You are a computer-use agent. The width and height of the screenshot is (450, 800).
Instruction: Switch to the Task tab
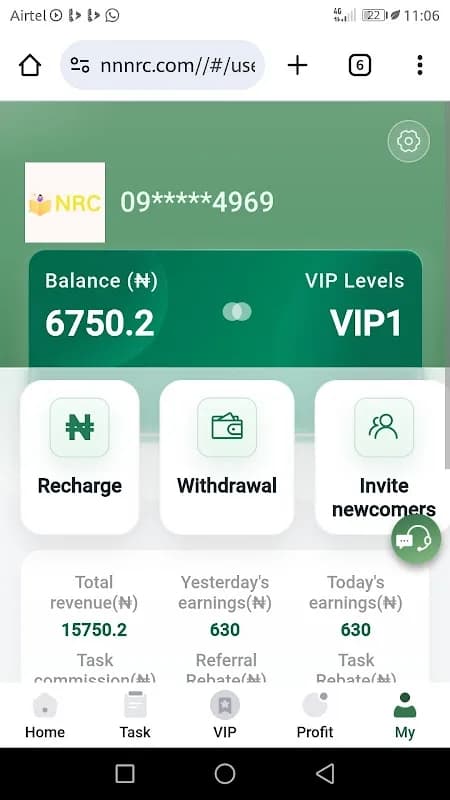[x=135, y=716]
